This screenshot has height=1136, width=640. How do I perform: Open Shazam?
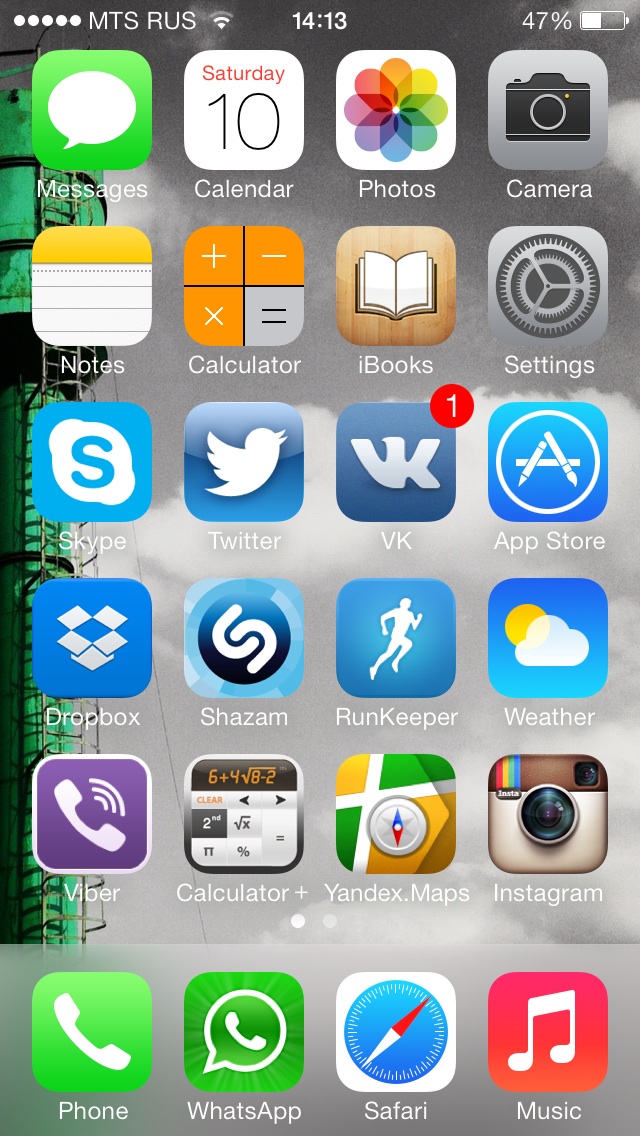pos(244,638)
